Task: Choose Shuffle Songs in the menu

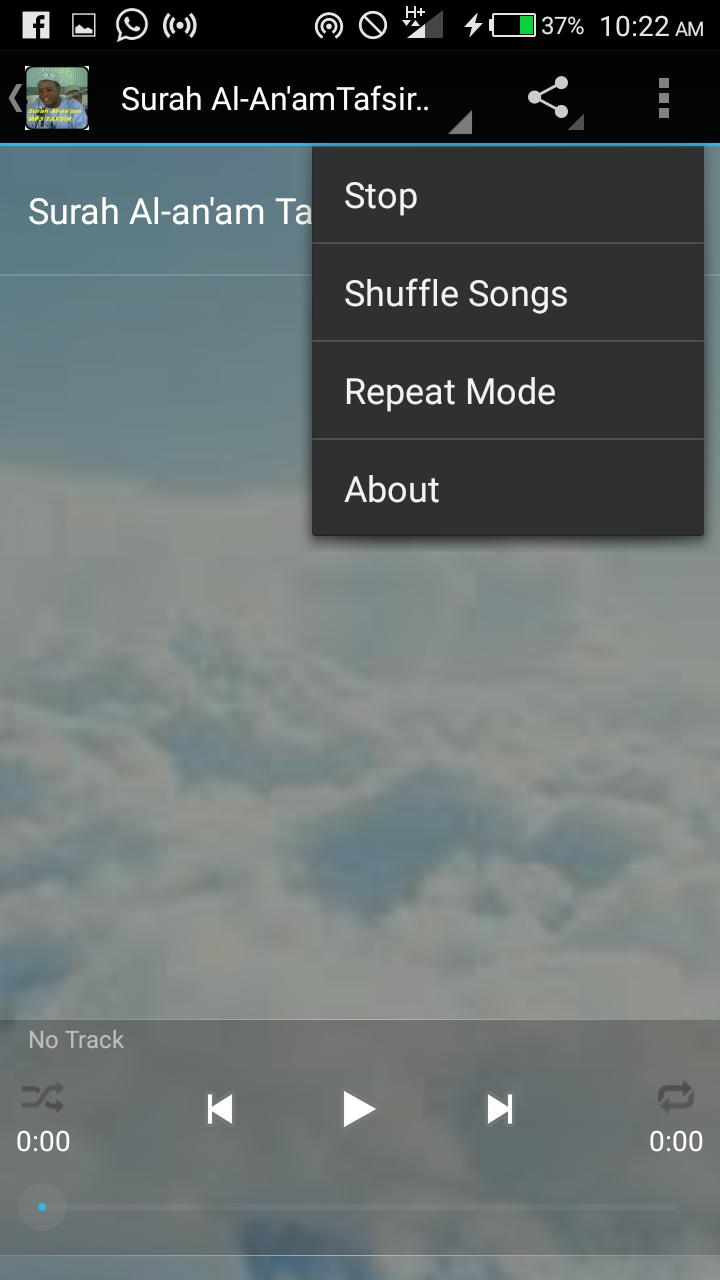Action: 507,294
